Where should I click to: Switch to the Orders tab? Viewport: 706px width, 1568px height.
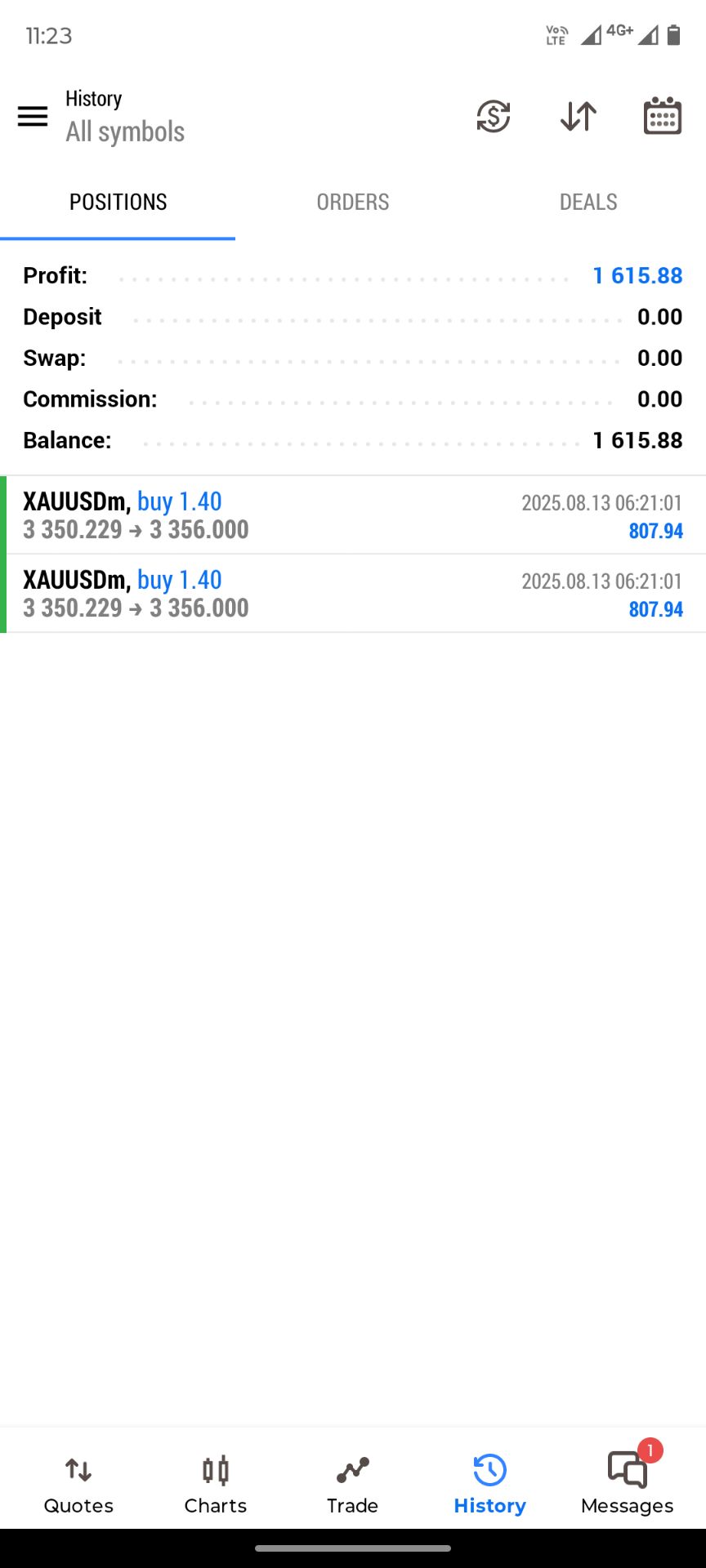(353, 203)
